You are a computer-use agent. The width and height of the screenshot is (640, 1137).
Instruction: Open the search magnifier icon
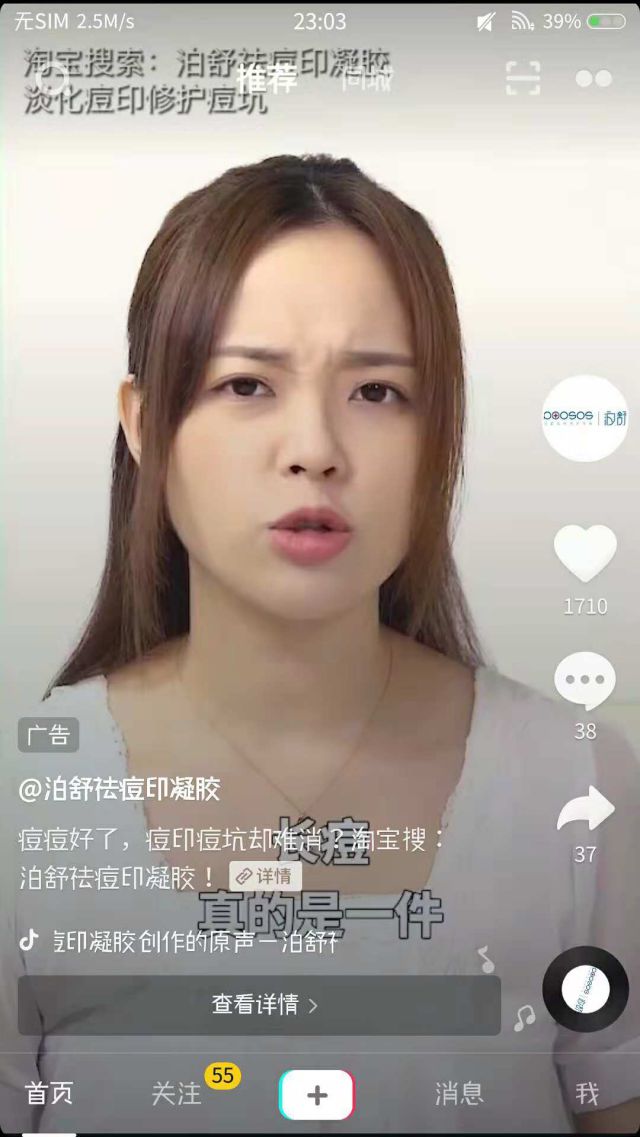click(x=54, y=78)
